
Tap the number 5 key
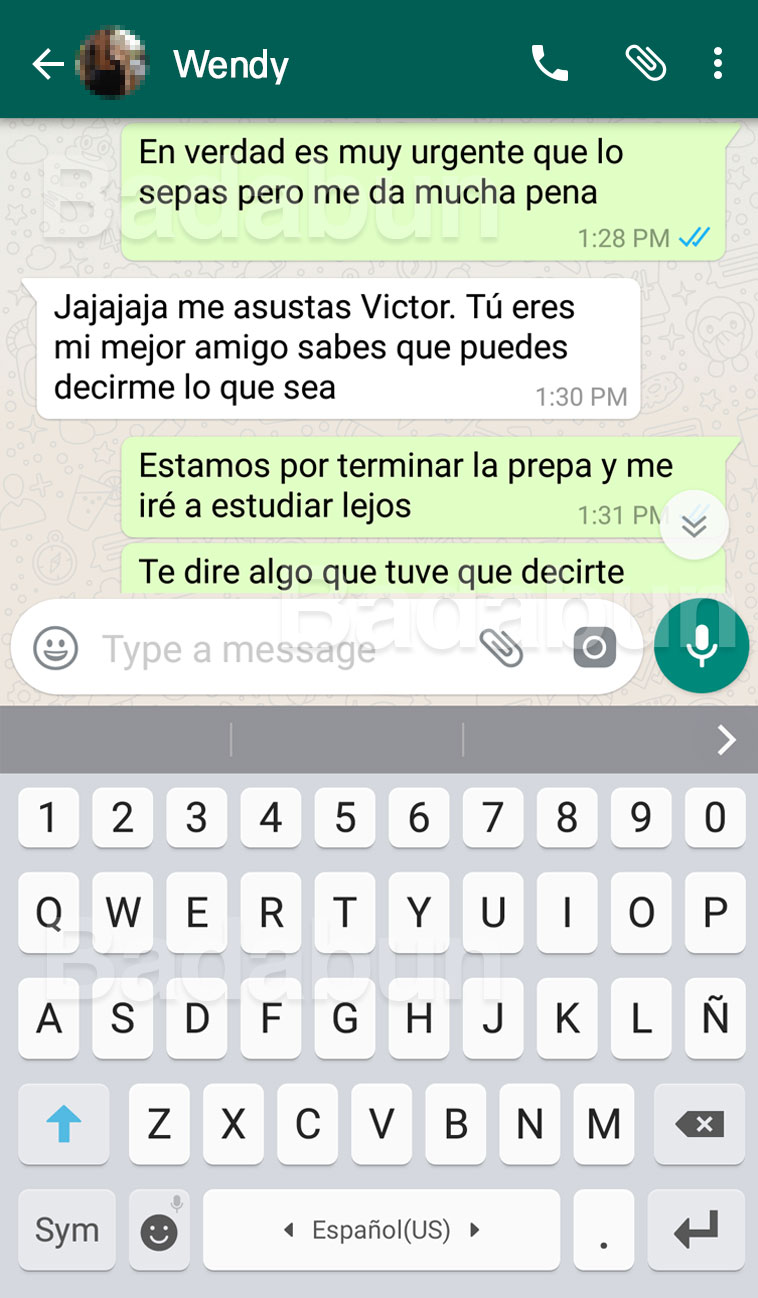[x=345, y=818]
